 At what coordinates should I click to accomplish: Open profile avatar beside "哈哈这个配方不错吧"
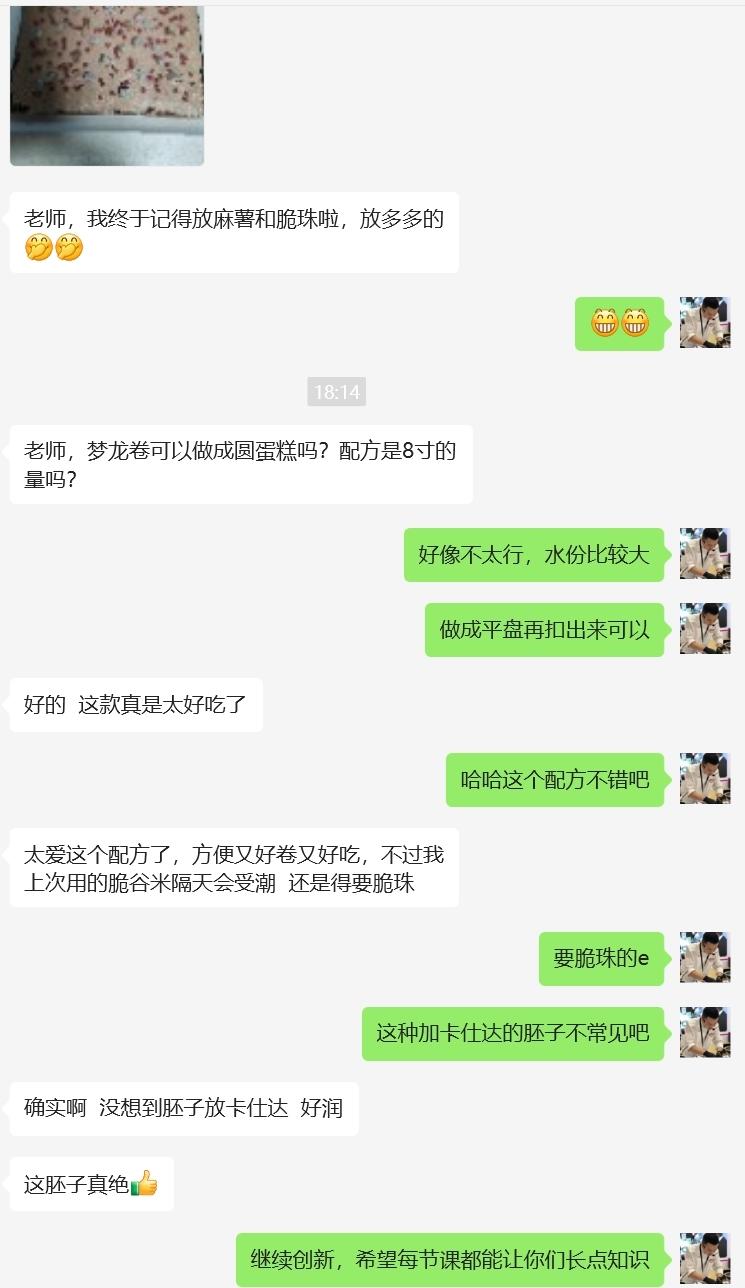click(705, 779)
